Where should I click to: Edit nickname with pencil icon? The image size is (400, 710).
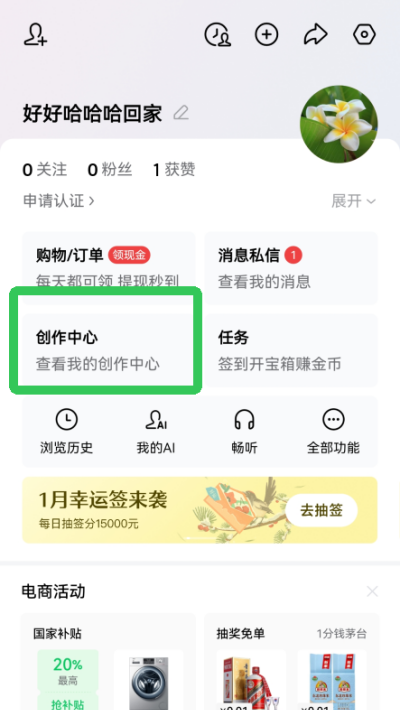pyautogui.click(x=181, y=113)
